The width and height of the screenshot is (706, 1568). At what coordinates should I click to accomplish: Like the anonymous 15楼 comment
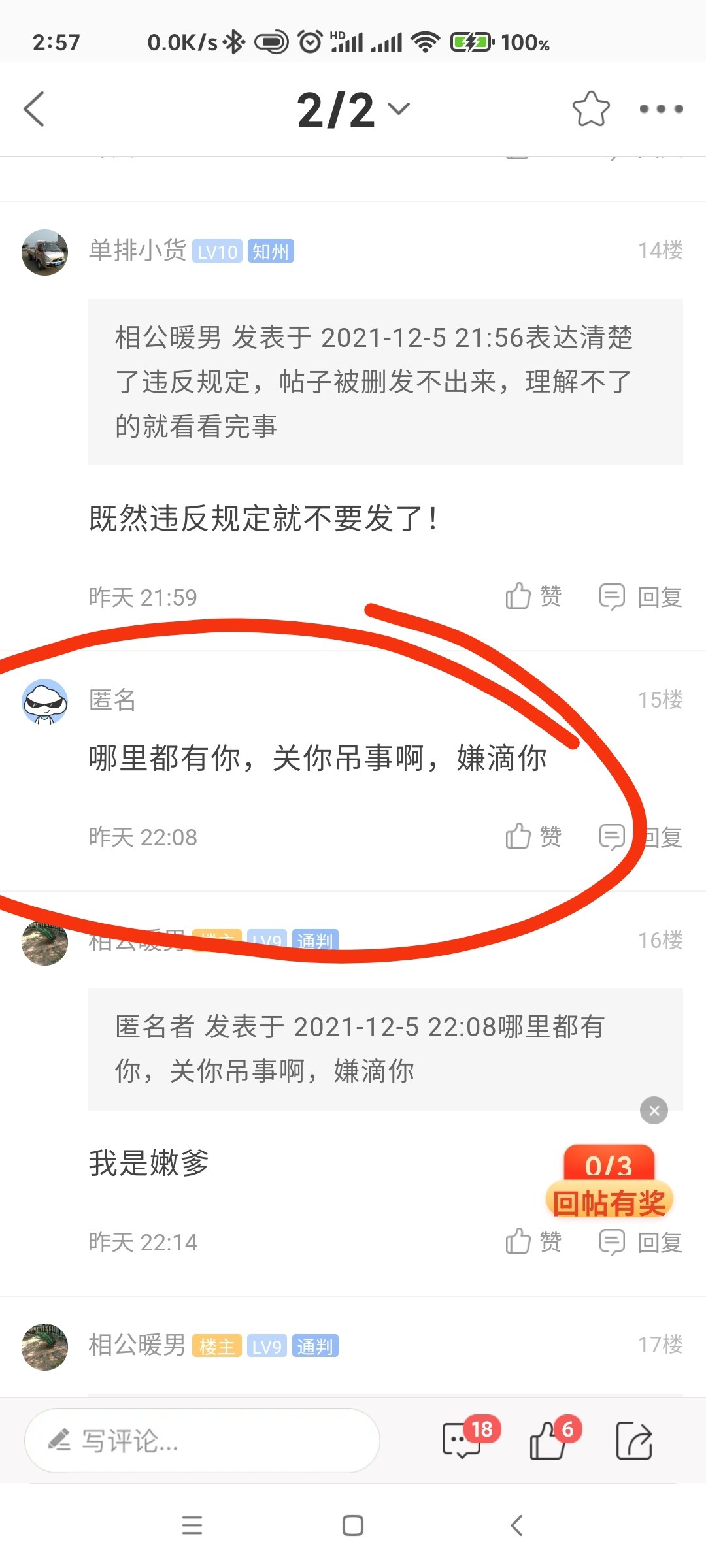coord(533,836)
